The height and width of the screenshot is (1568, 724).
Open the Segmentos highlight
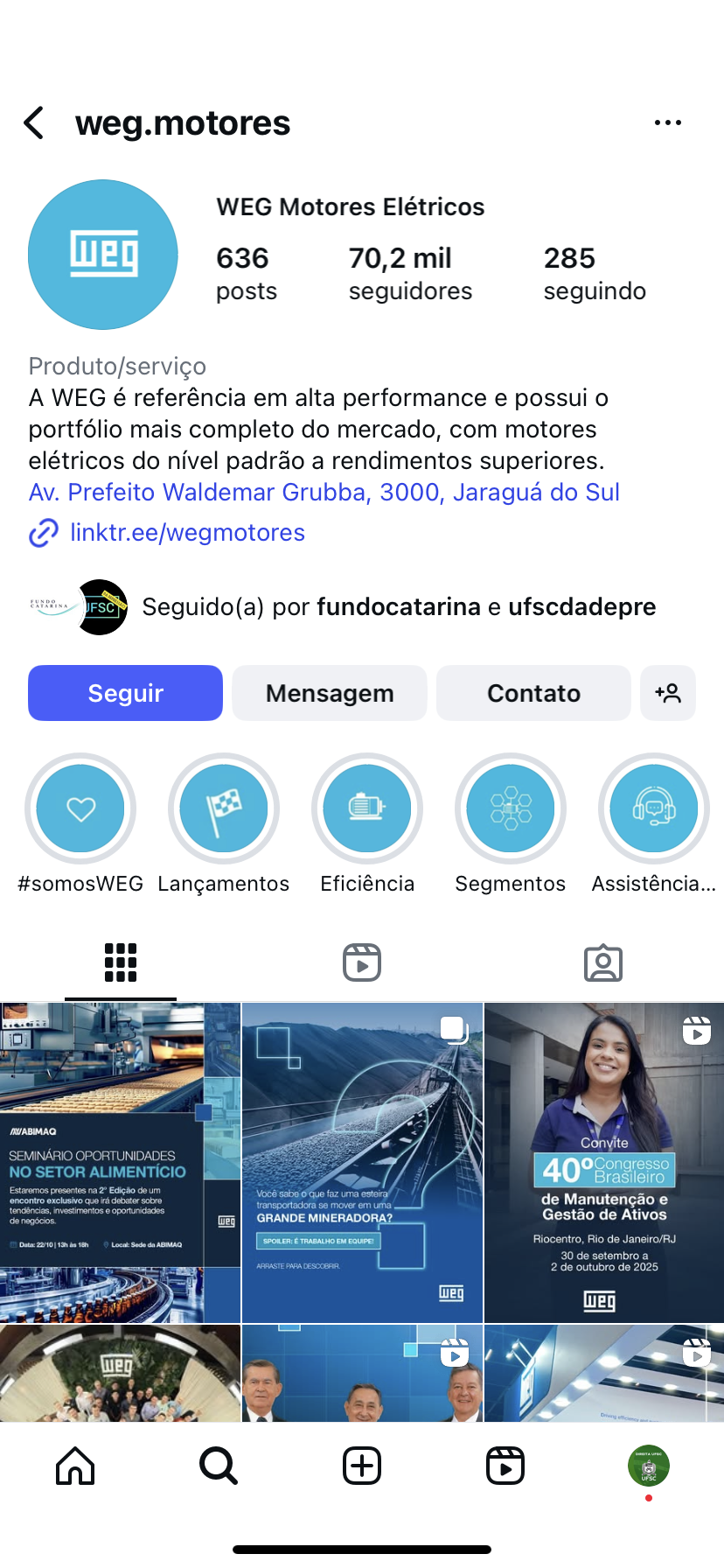coord(511,808)
